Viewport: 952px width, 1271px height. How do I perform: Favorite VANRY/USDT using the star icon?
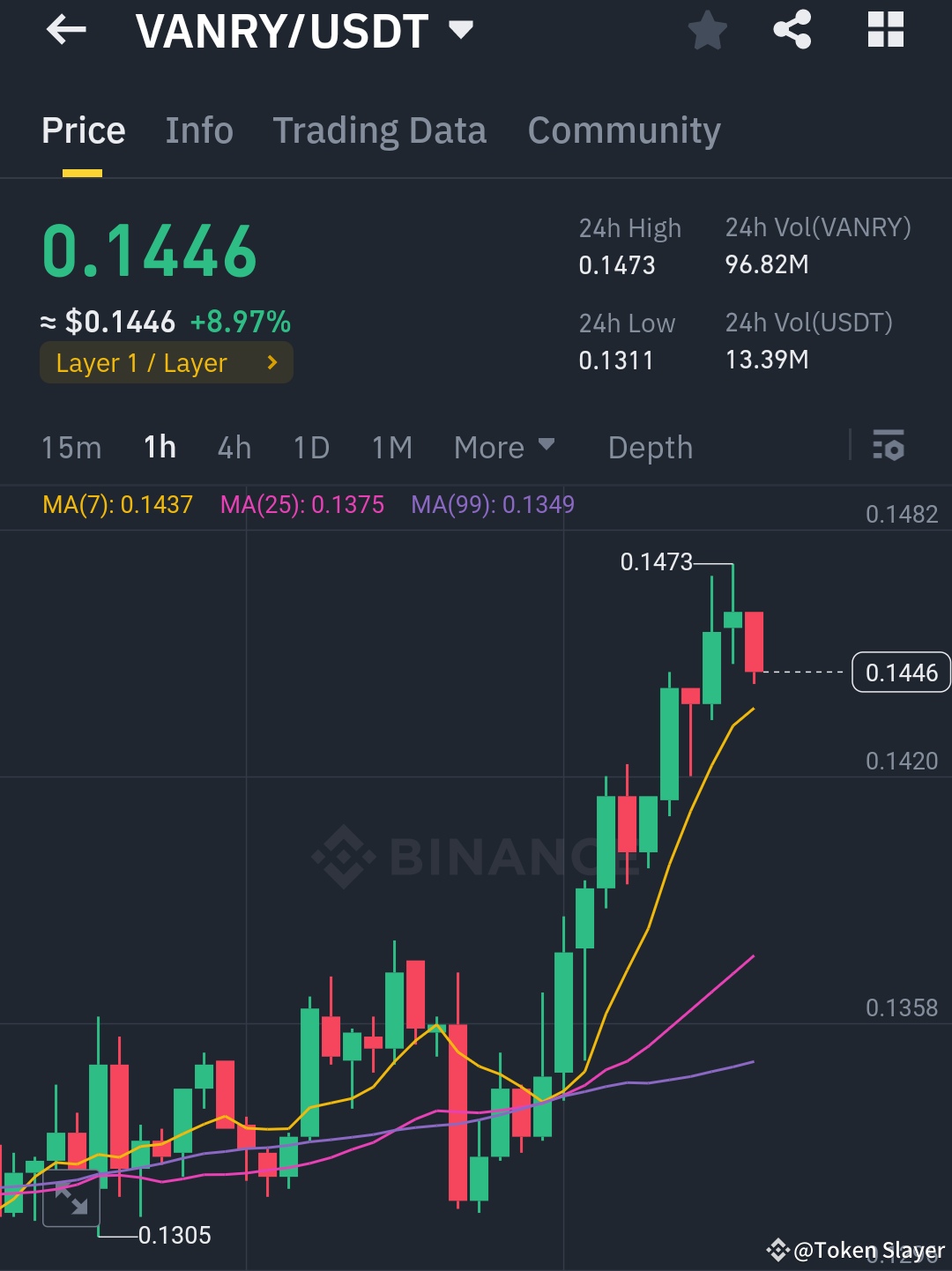(708, 29)
